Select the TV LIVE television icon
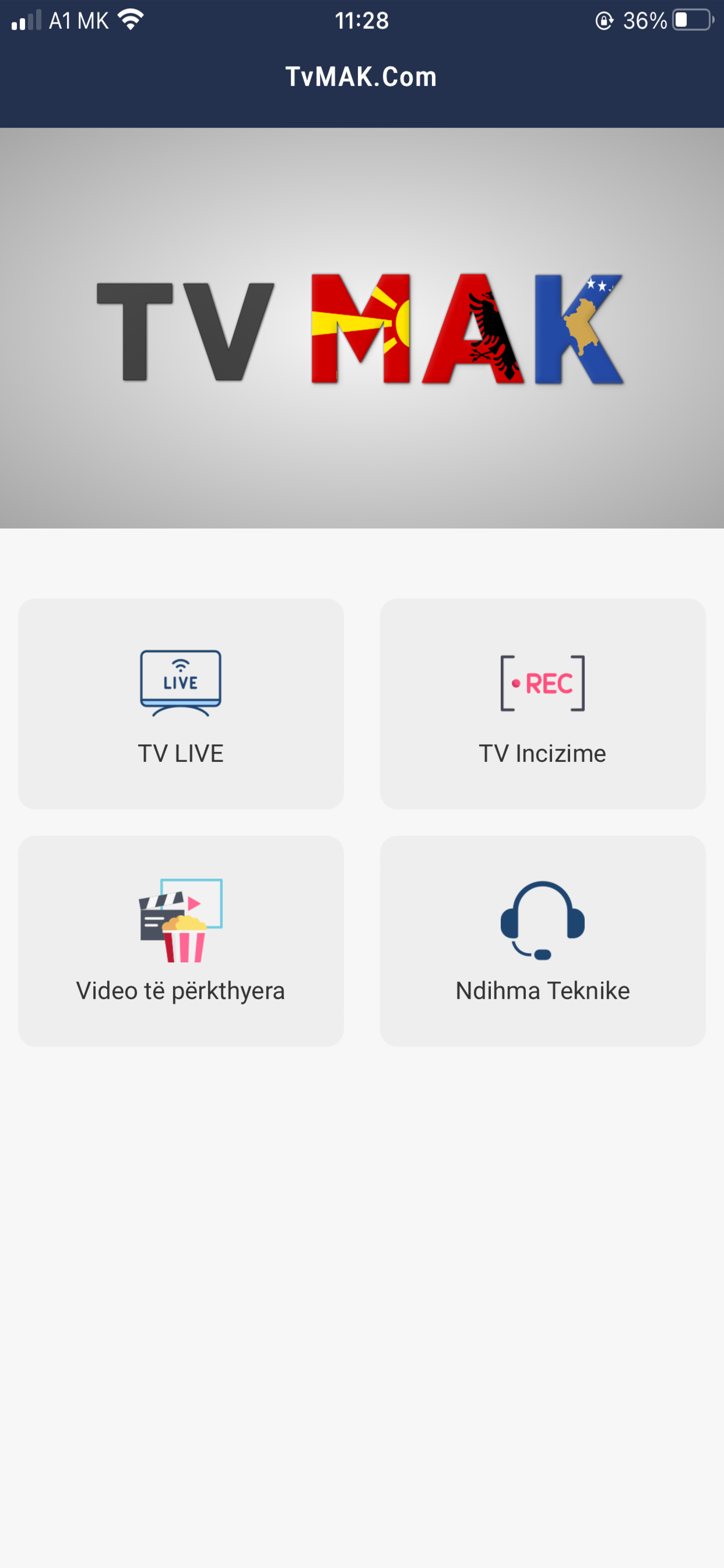This screenshot has height=1568, width=724. (181, 683)
